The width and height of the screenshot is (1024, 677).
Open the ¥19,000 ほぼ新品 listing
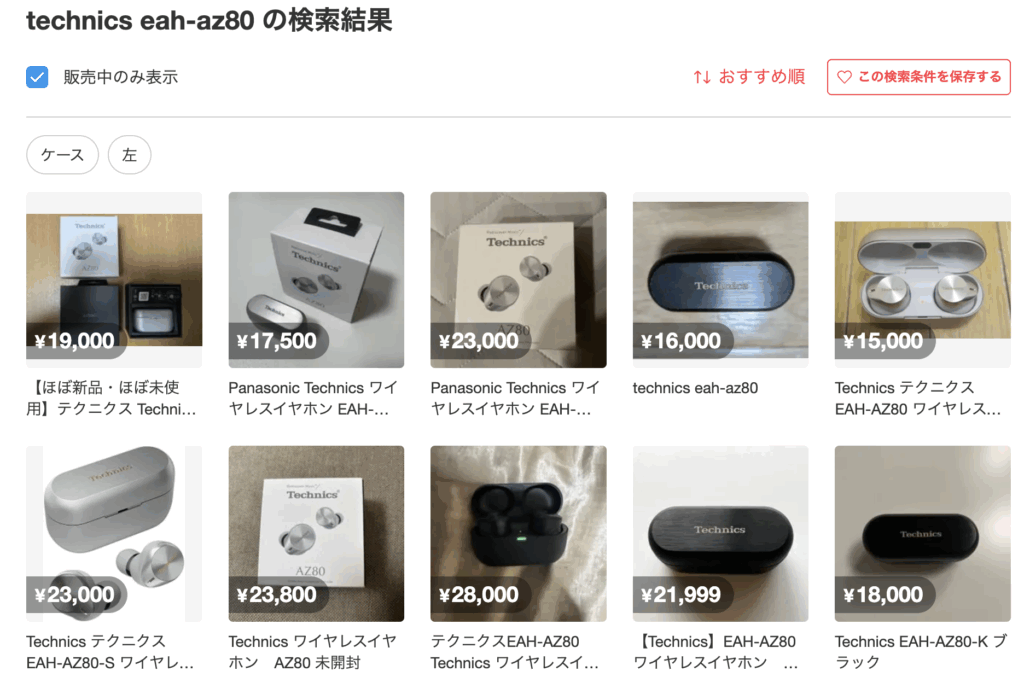[114, 280]
